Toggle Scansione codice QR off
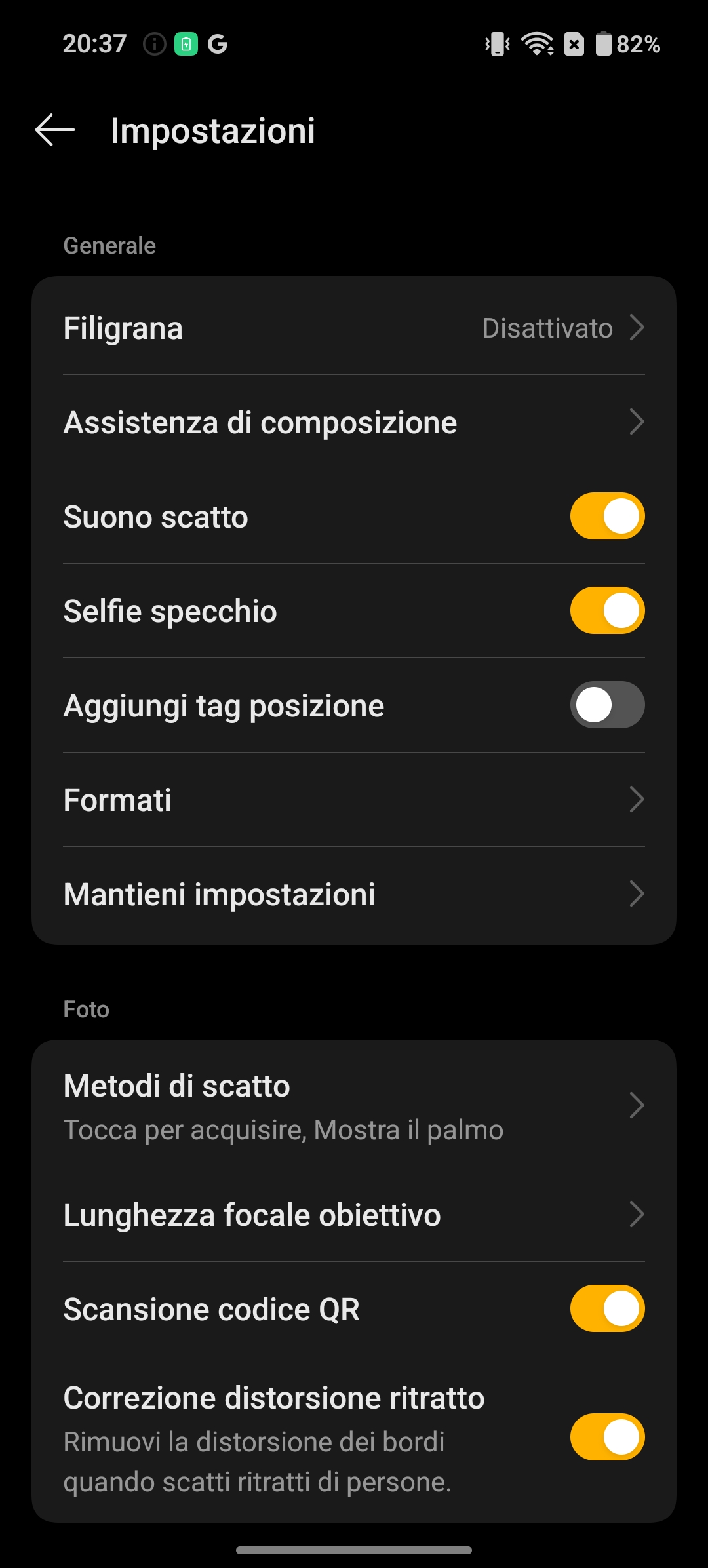Screen dimensions: 708x1568 coord(607,1308)
